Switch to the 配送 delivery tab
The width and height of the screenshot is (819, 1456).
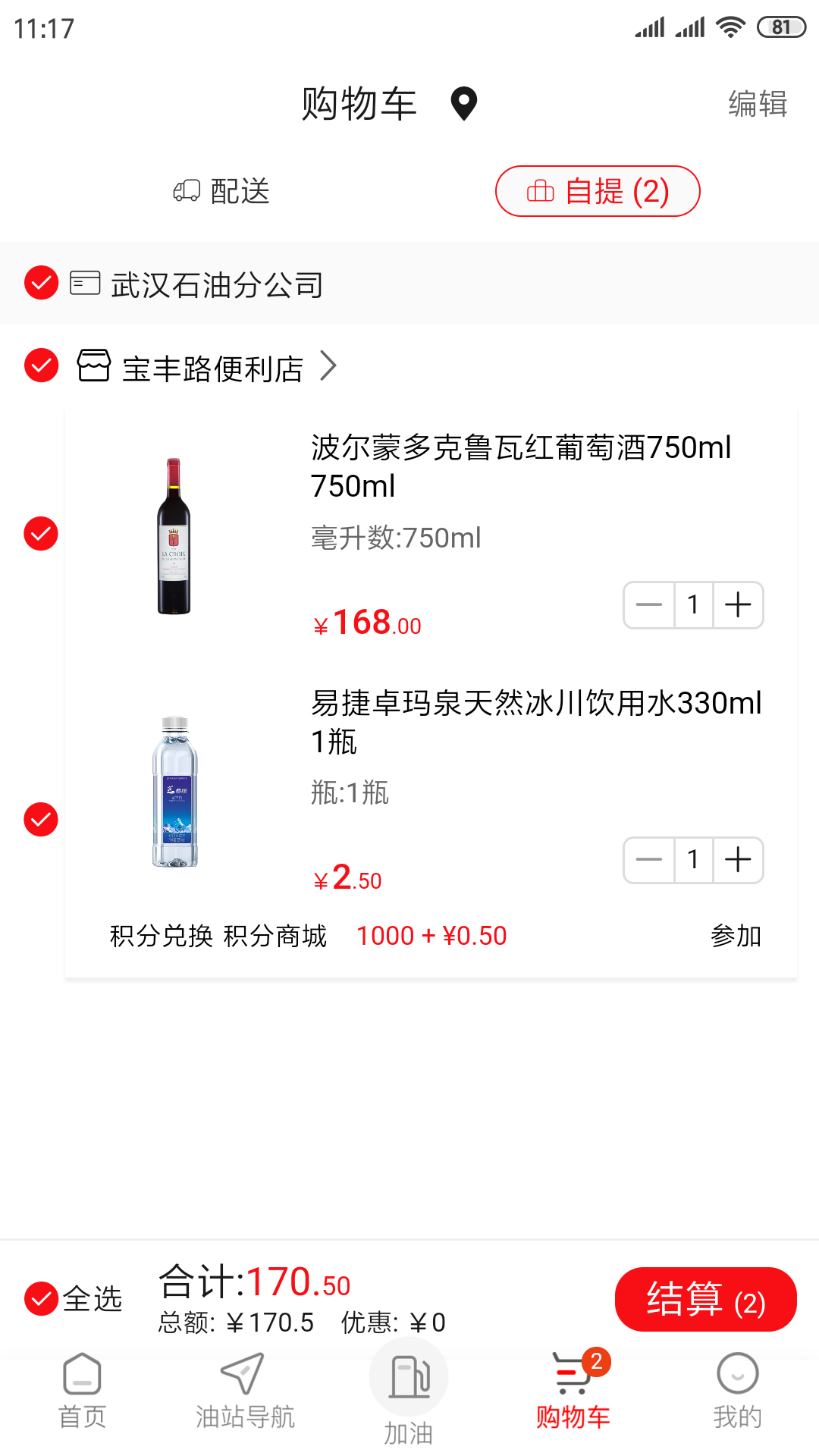click(221, 191)
